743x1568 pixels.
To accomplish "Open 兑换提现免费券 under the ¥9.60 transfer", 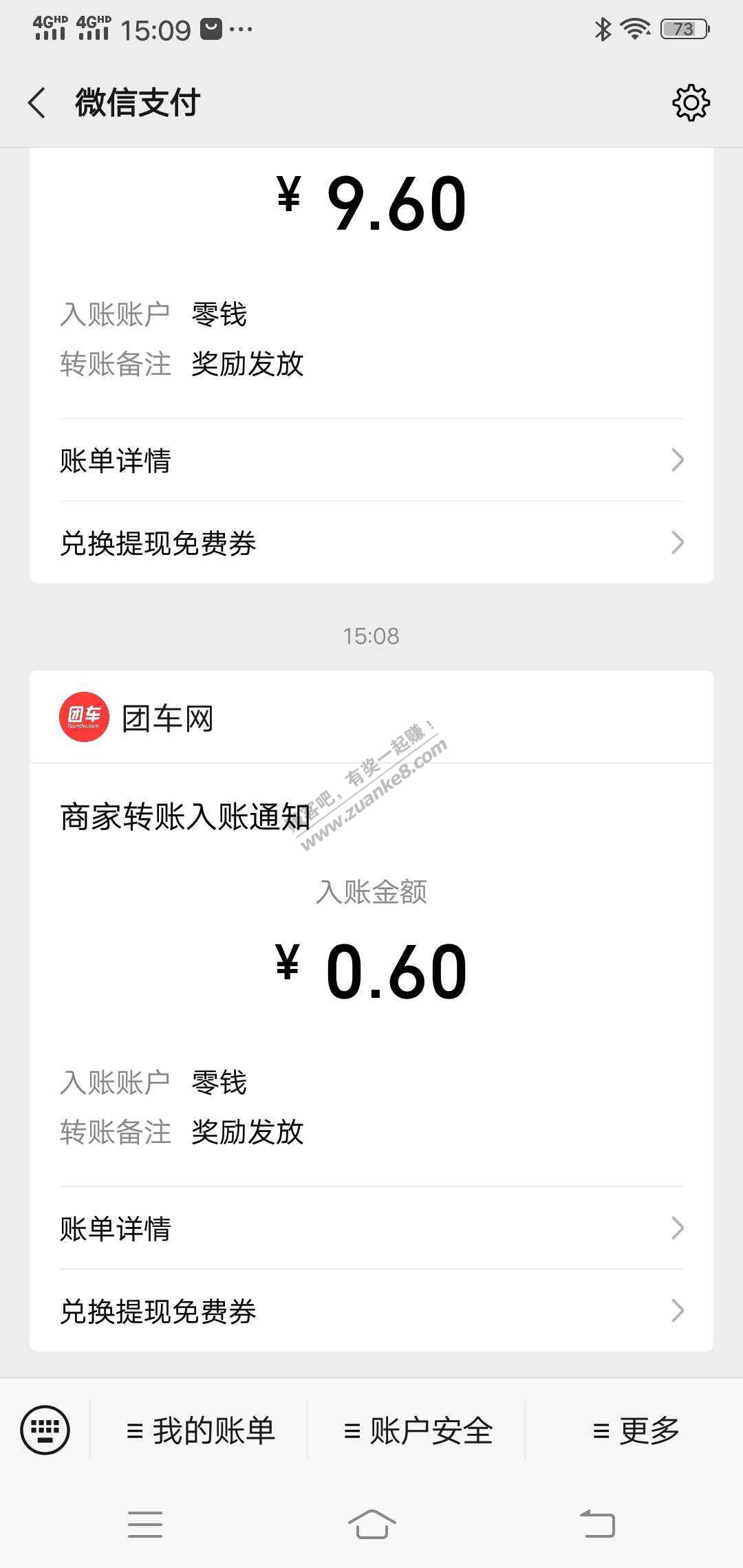I will [x=371, y=543].
